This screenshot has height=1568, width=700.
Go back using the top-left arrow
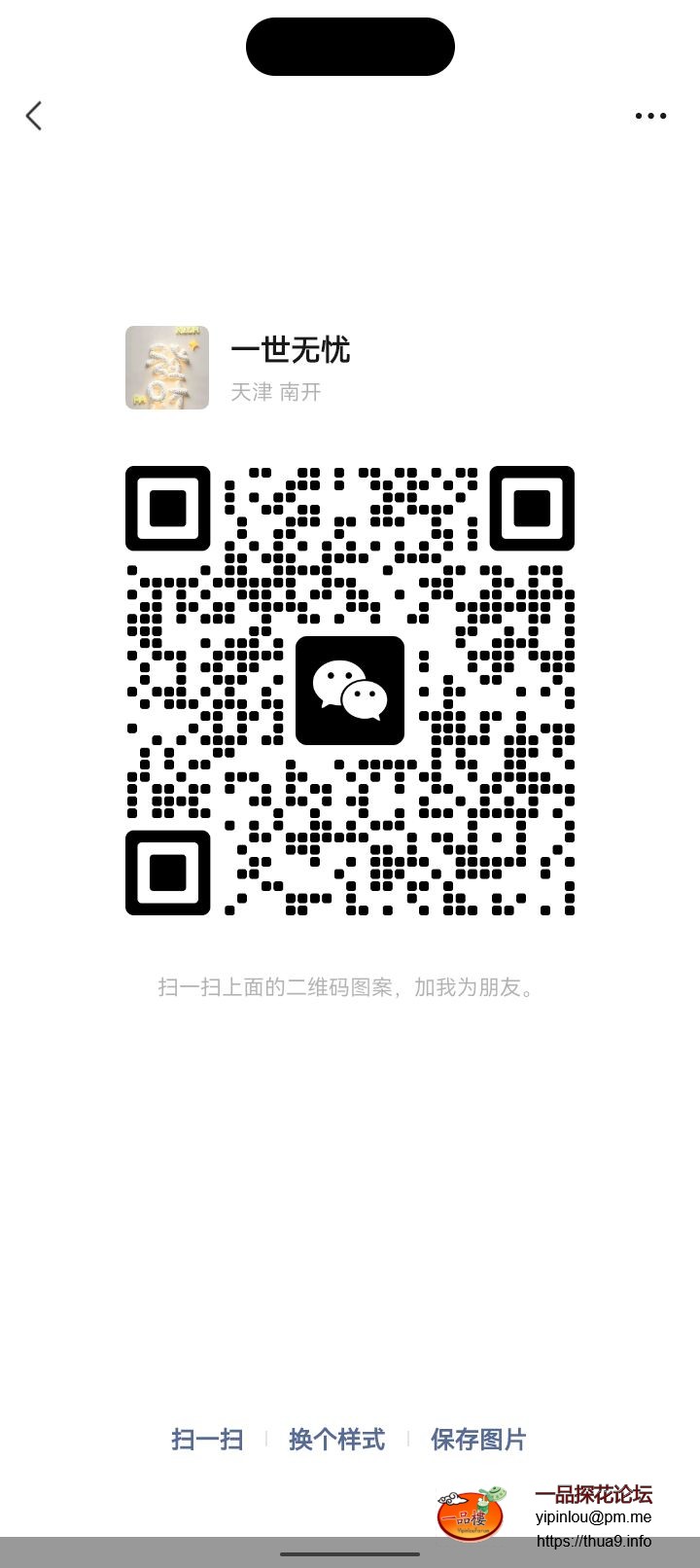[x=34, y=116]
